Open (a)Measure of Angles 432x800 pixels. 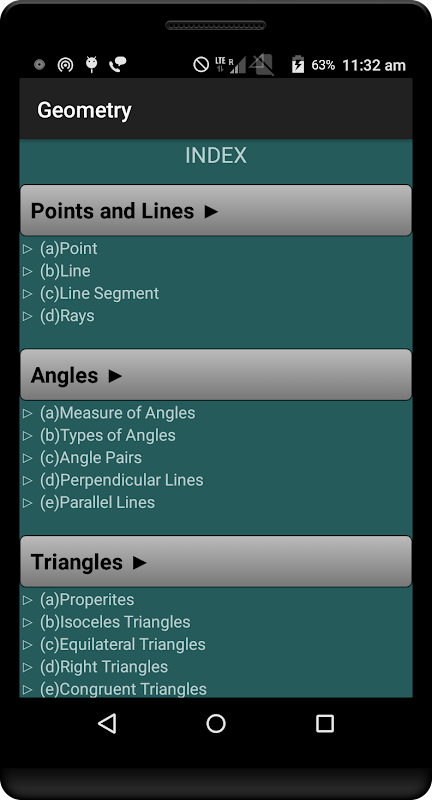tap(117, 413)
